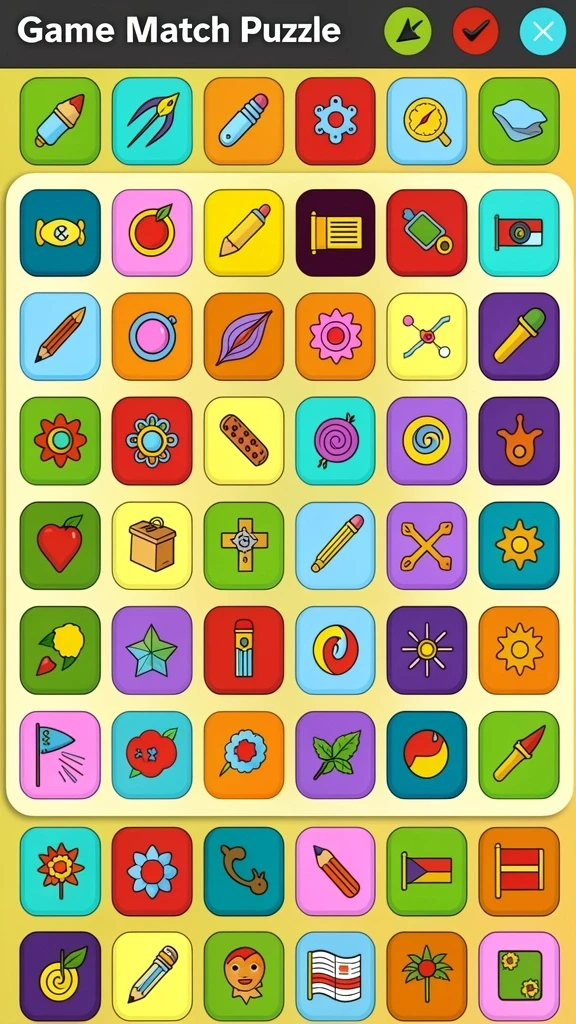Image resolution: width=576 pixels, height=1024 pixels.
Task: Choose the face mask tile at bottom
Action: coord(244,976)
